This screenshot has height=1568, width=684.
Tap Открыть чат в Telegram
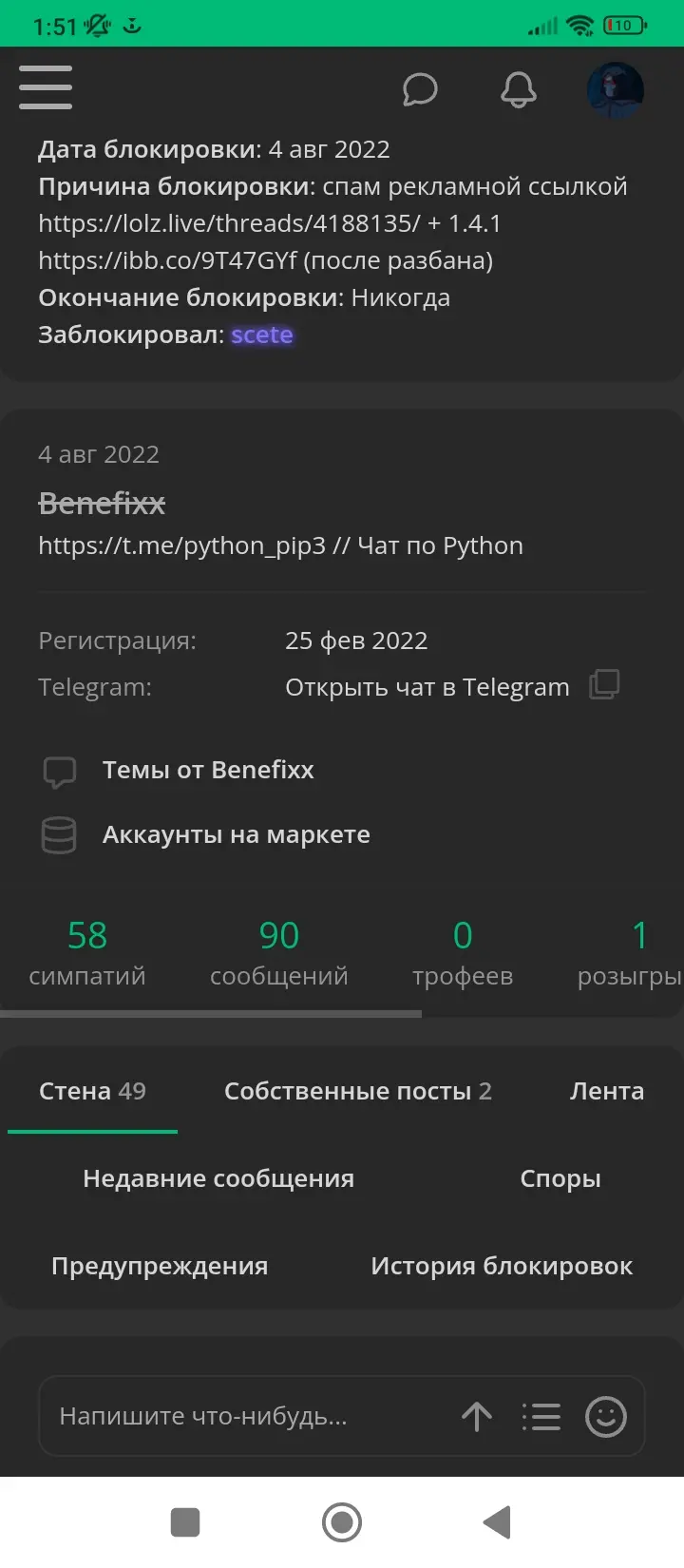coord(427,687)
